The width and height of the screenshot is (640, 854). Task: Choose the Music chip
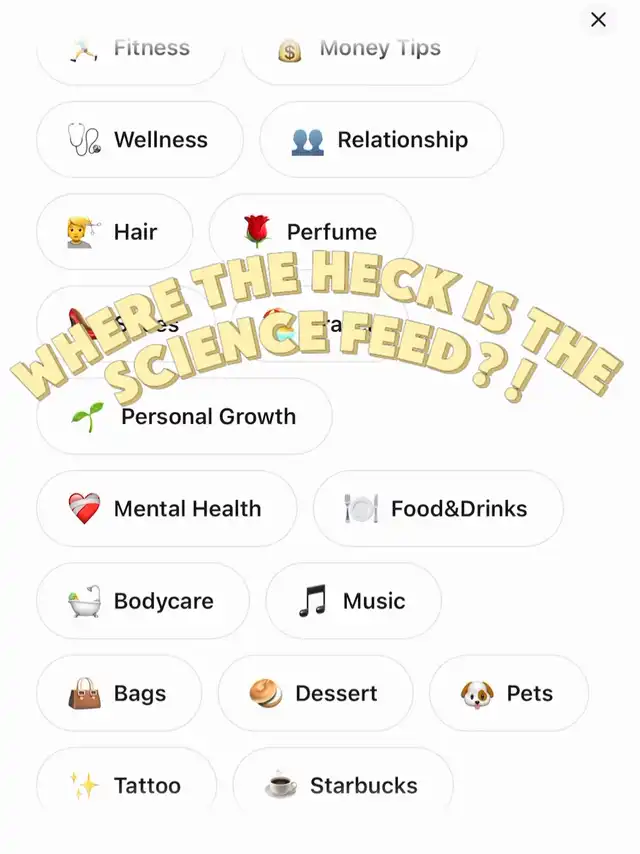(353, 601)
